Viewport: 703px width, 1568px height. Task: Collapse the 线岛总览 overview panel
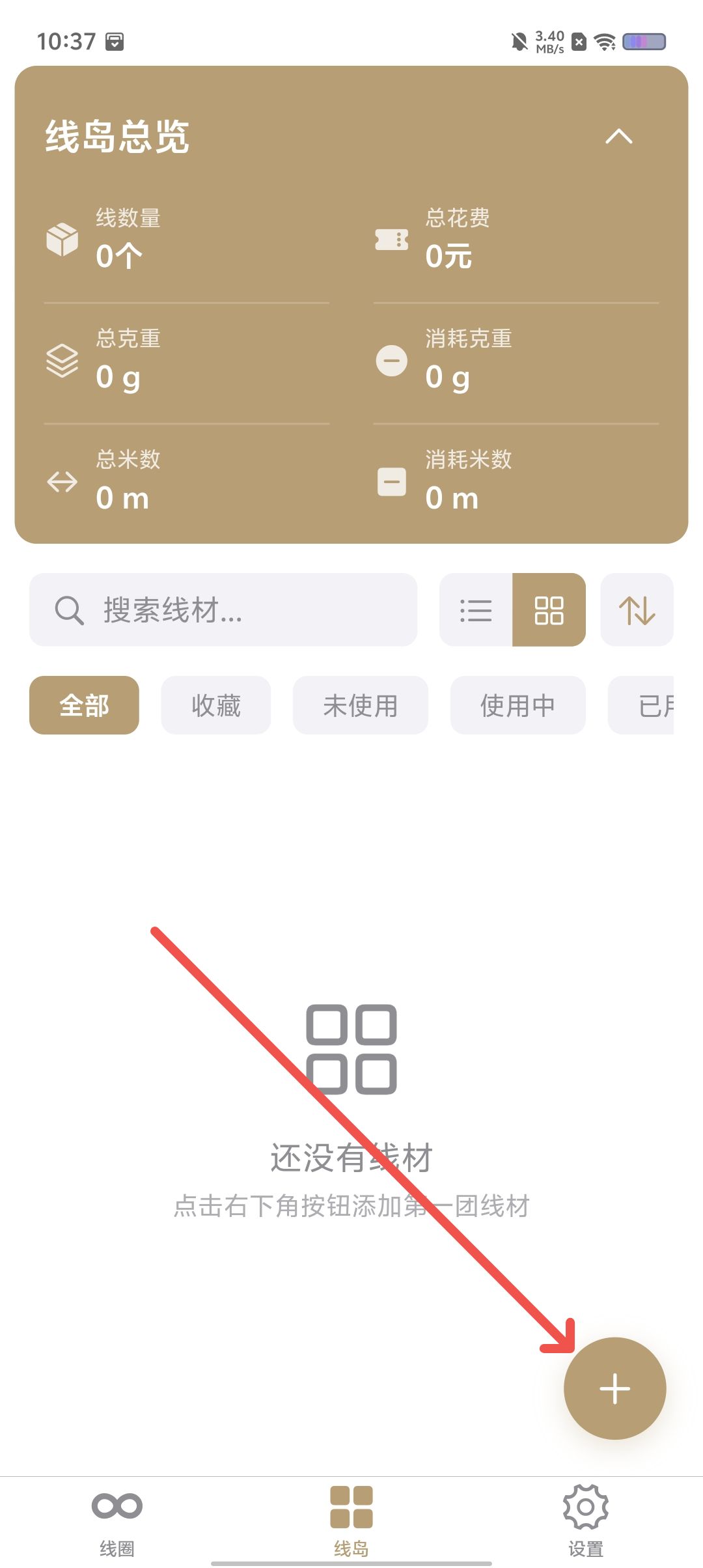pyautogui.click(x=618, y=137)
